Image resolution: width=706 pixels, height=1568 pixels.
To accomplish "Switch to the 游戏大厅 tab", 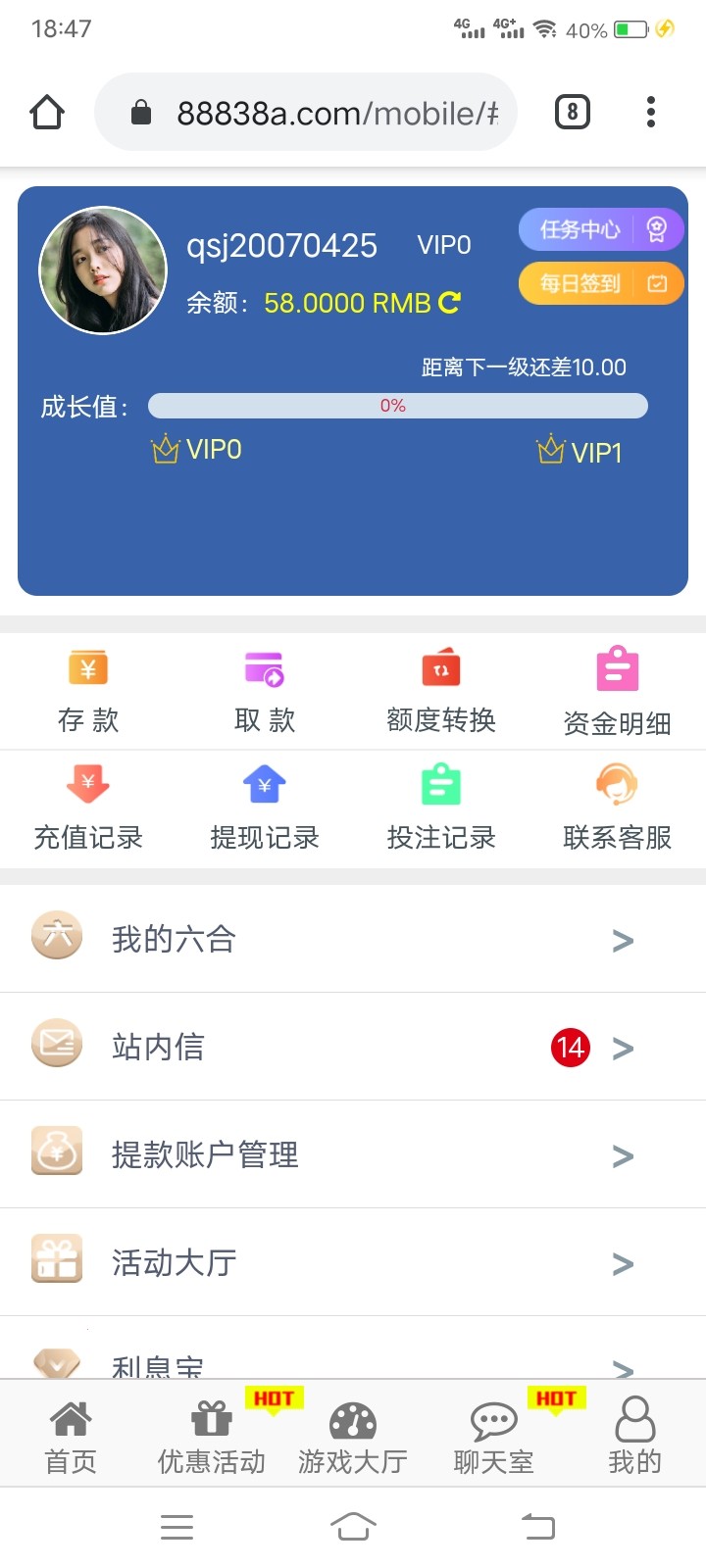I will [x=353, y=1436].
